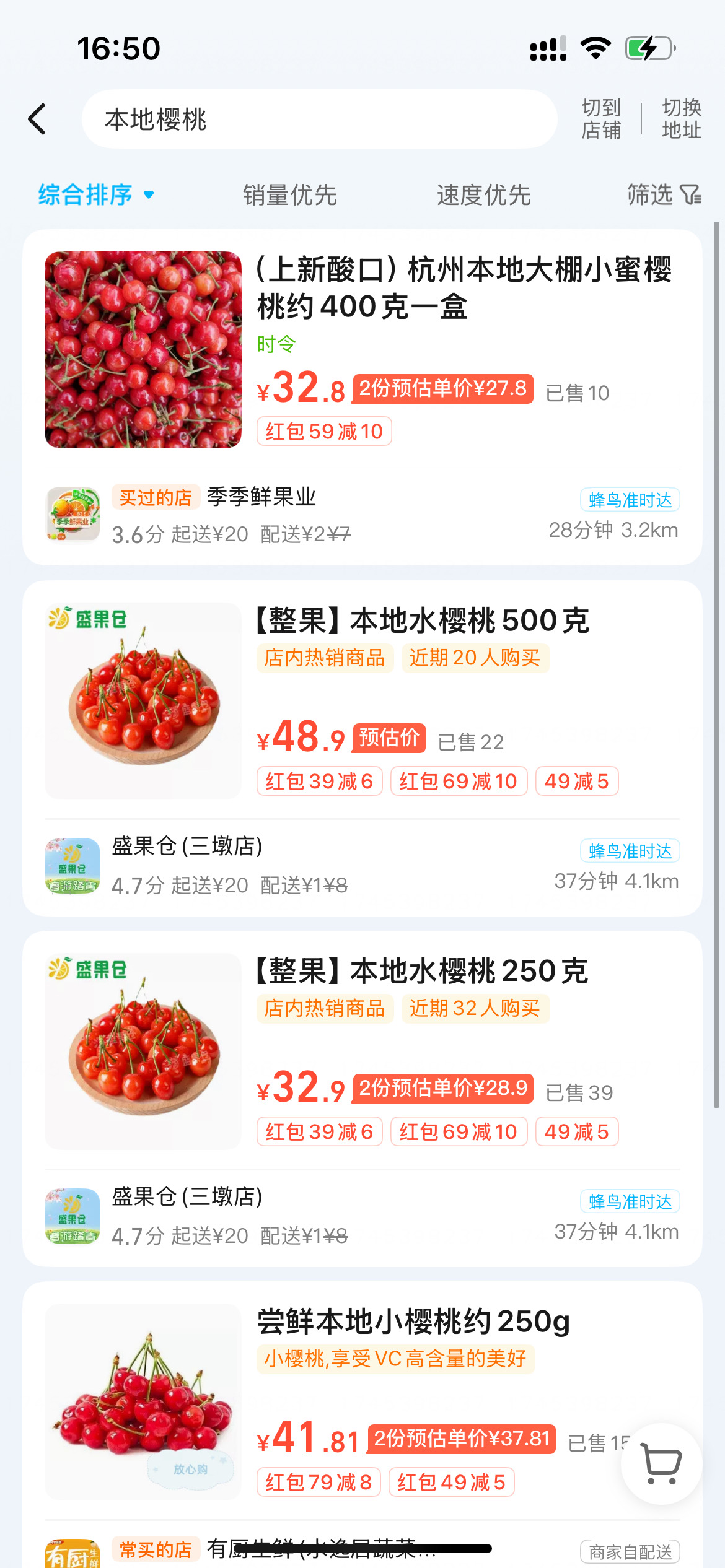Open the 尝鲜本地小樱桃约250g product
The height and width of the screenshot is (1568, 725).
tap(413, 1322)
